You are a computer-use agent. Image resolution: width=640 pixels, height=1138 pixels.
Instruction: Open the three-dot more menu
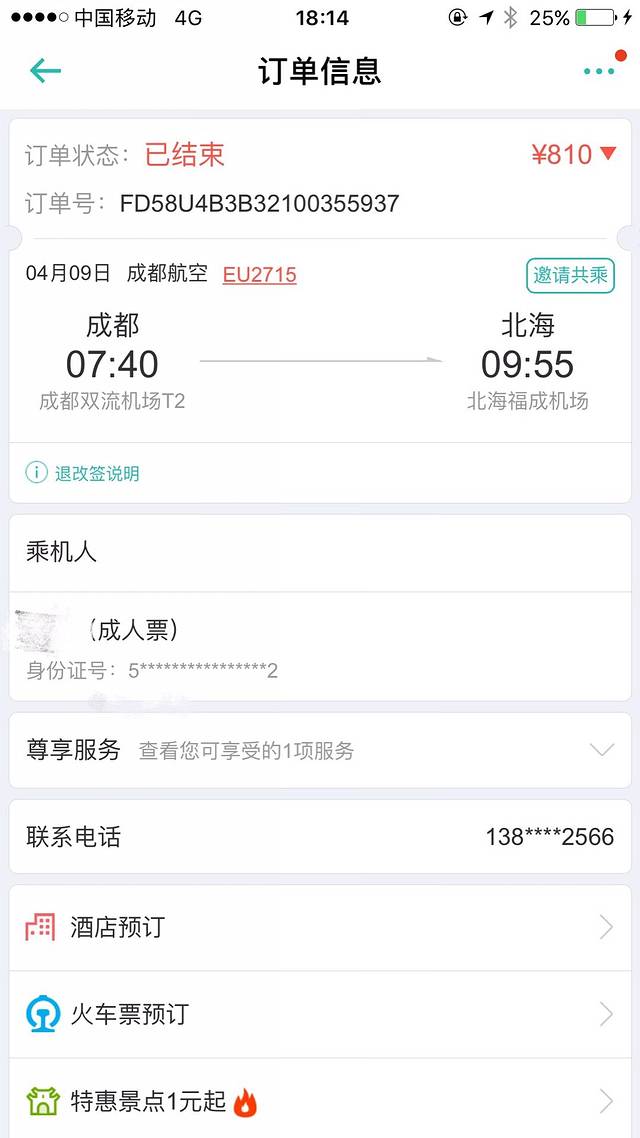[599, 71]
